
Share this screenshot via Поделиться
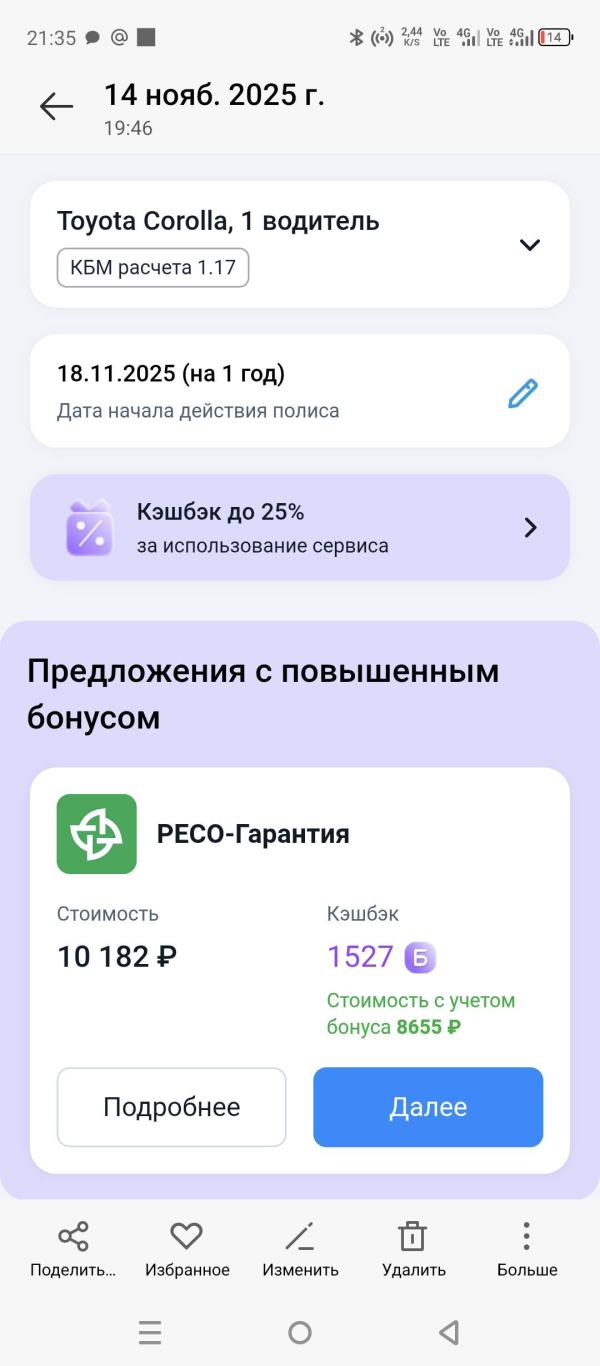click(x=73, y=1250)
